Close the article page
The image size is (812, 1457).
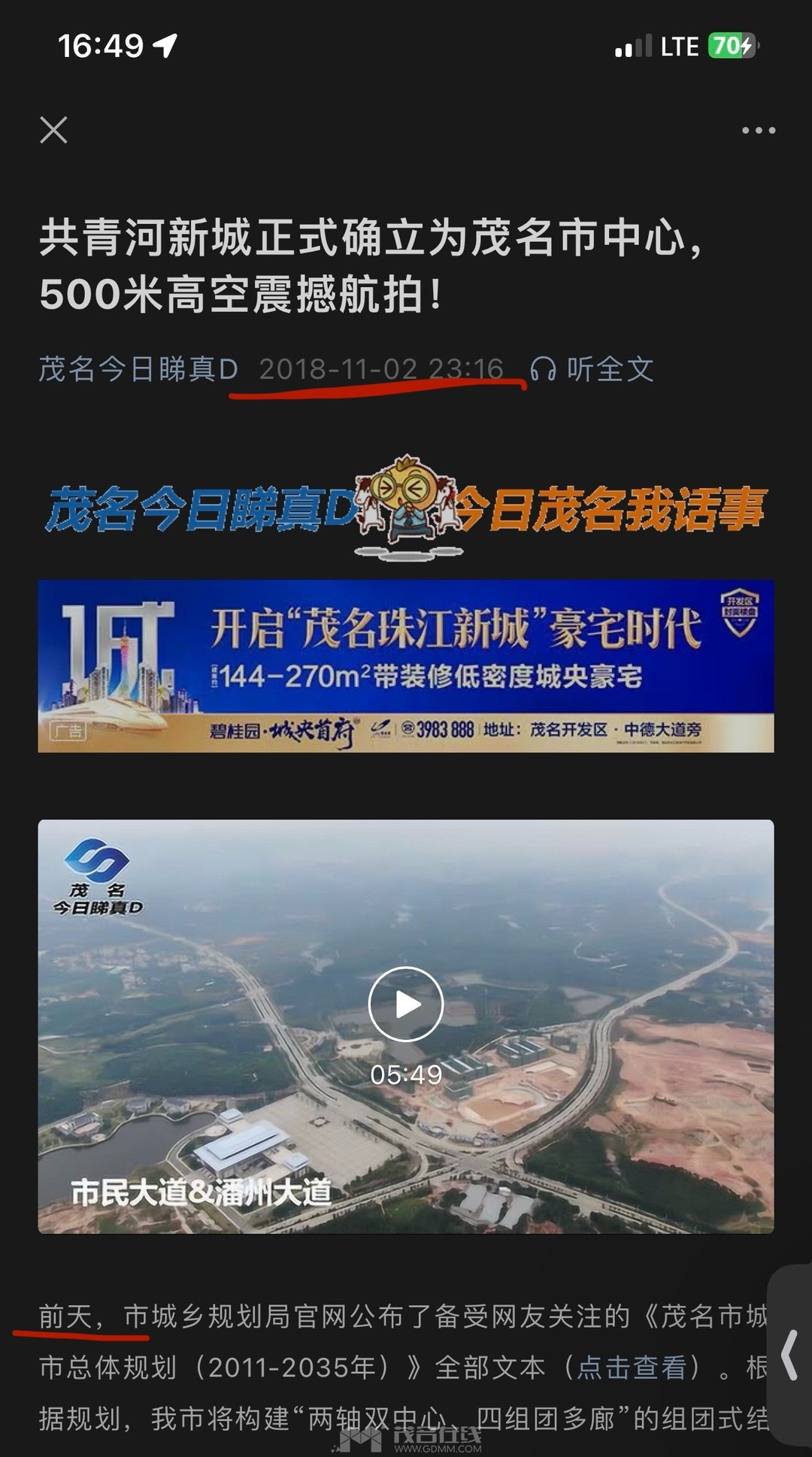(x=53, y=130)
